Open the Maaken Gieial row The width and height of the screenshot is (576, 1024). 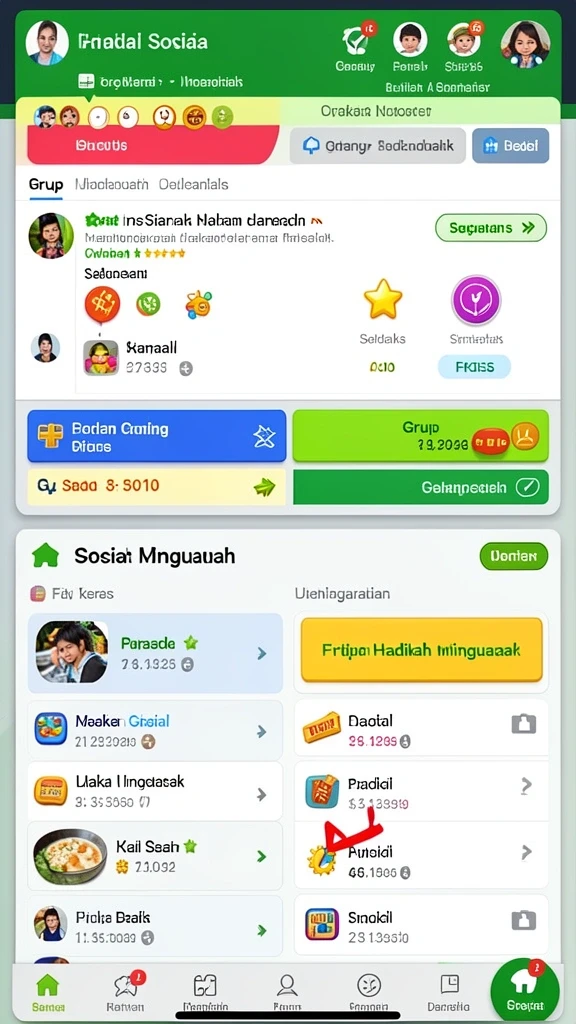155,730
